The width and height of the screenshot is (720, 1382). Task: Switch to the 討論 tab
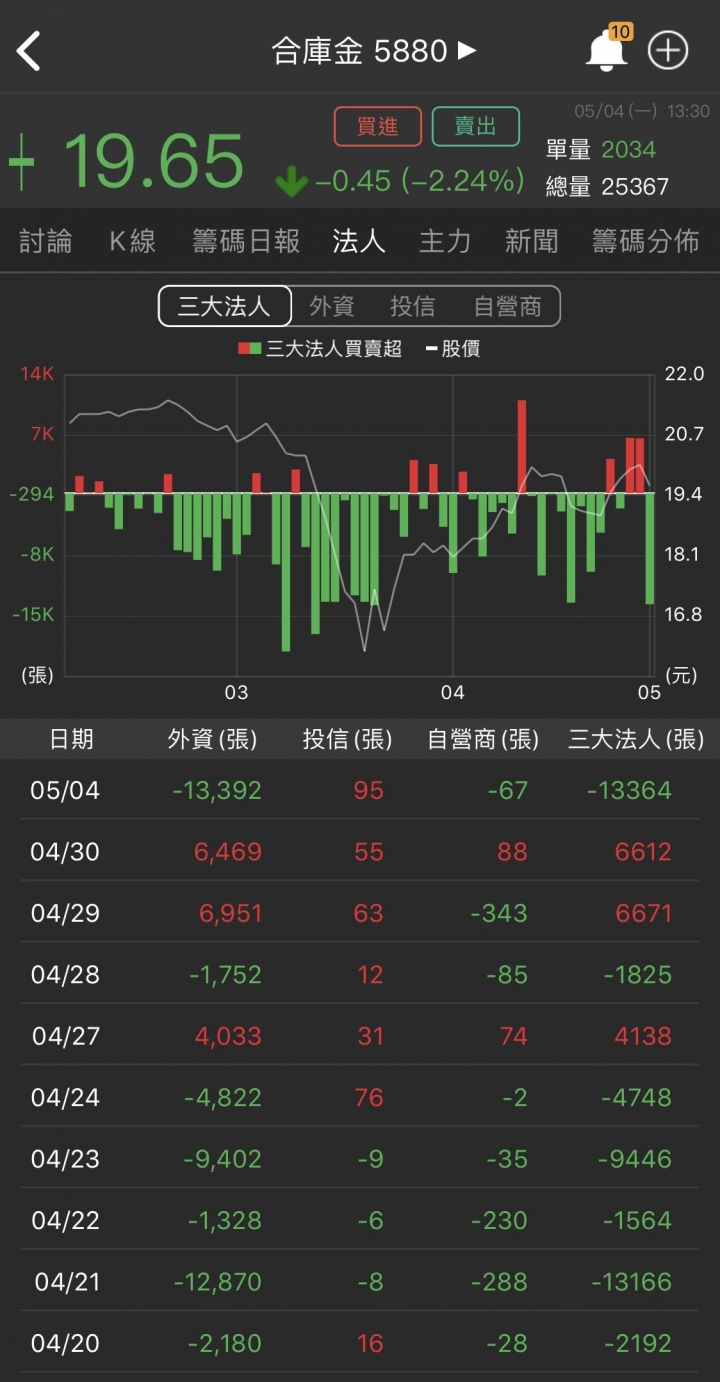[x=46, y=241]
